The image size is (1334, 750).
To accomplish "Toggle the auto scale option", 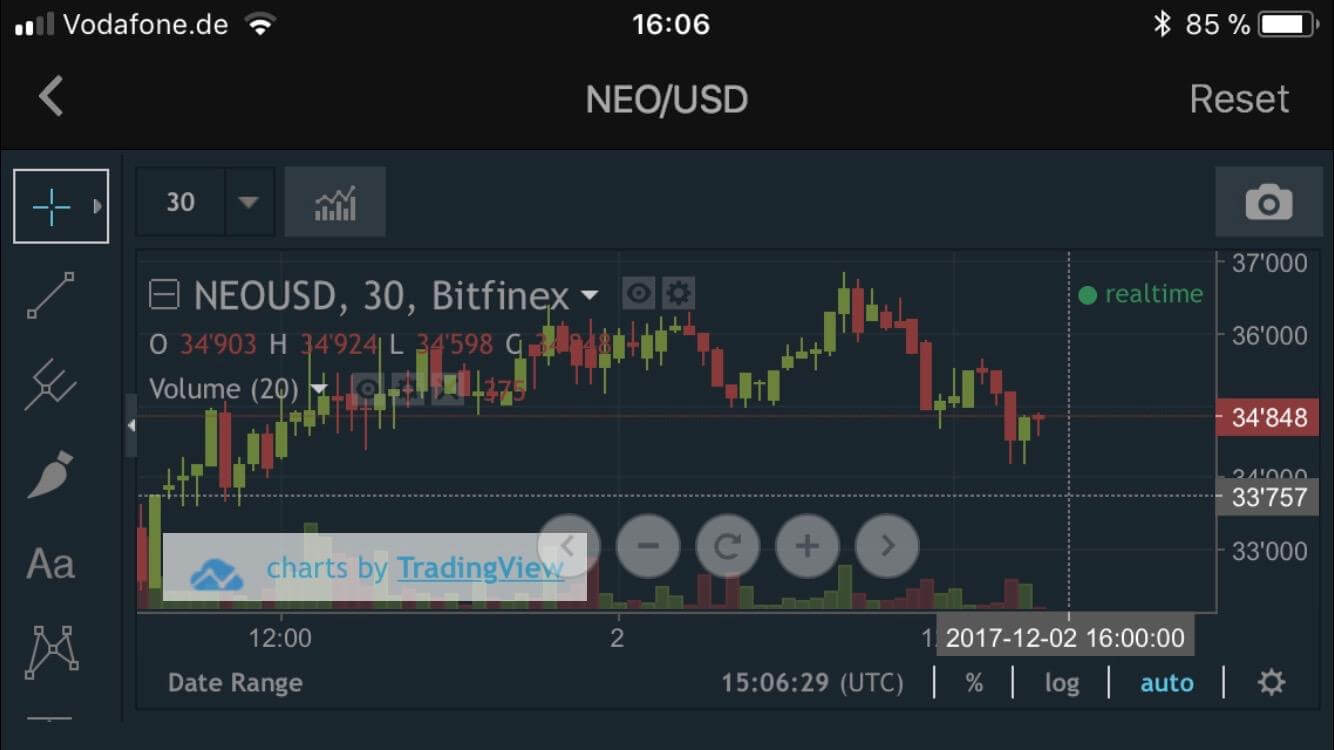I will (x=1167, y=683).
